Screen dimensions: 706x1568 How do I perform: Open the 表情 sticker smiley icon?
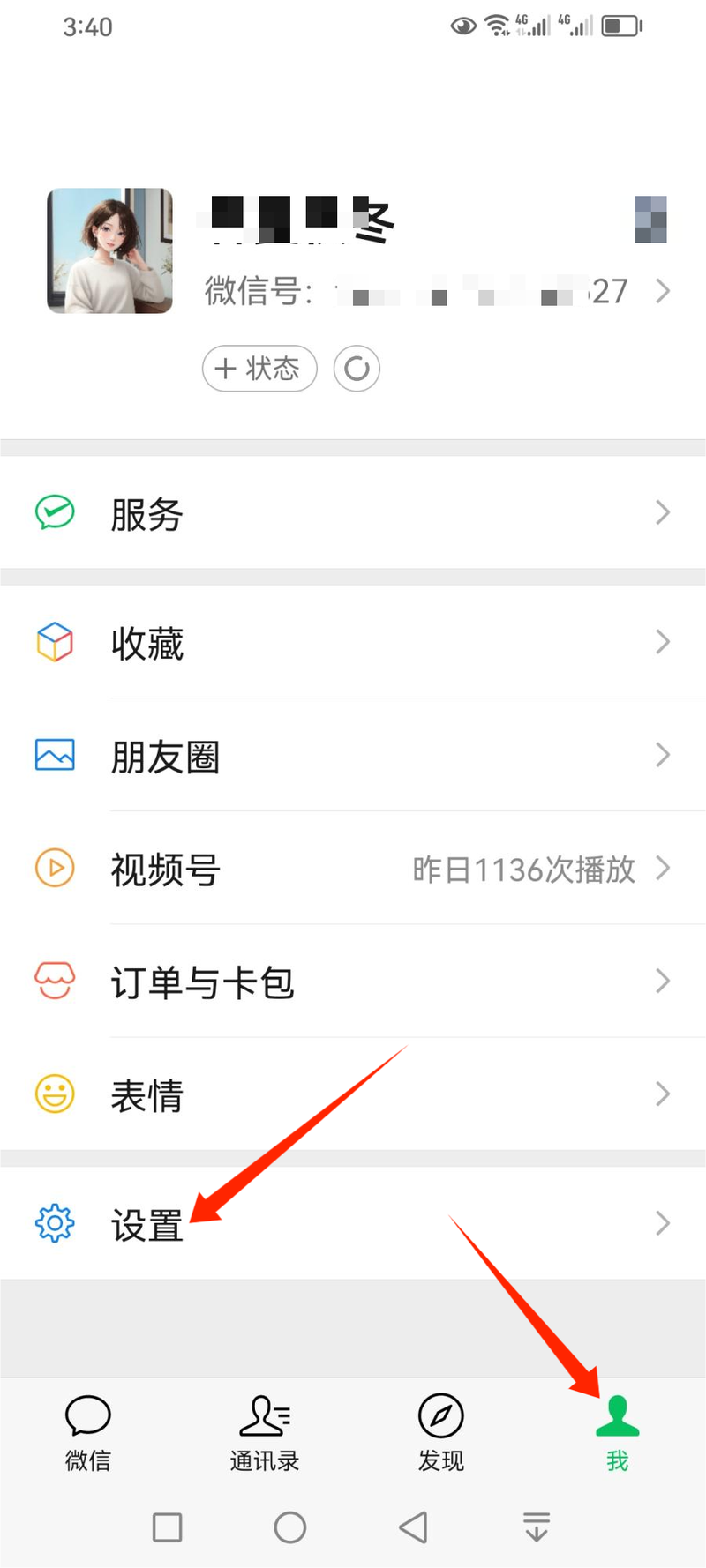[54, 1094]
